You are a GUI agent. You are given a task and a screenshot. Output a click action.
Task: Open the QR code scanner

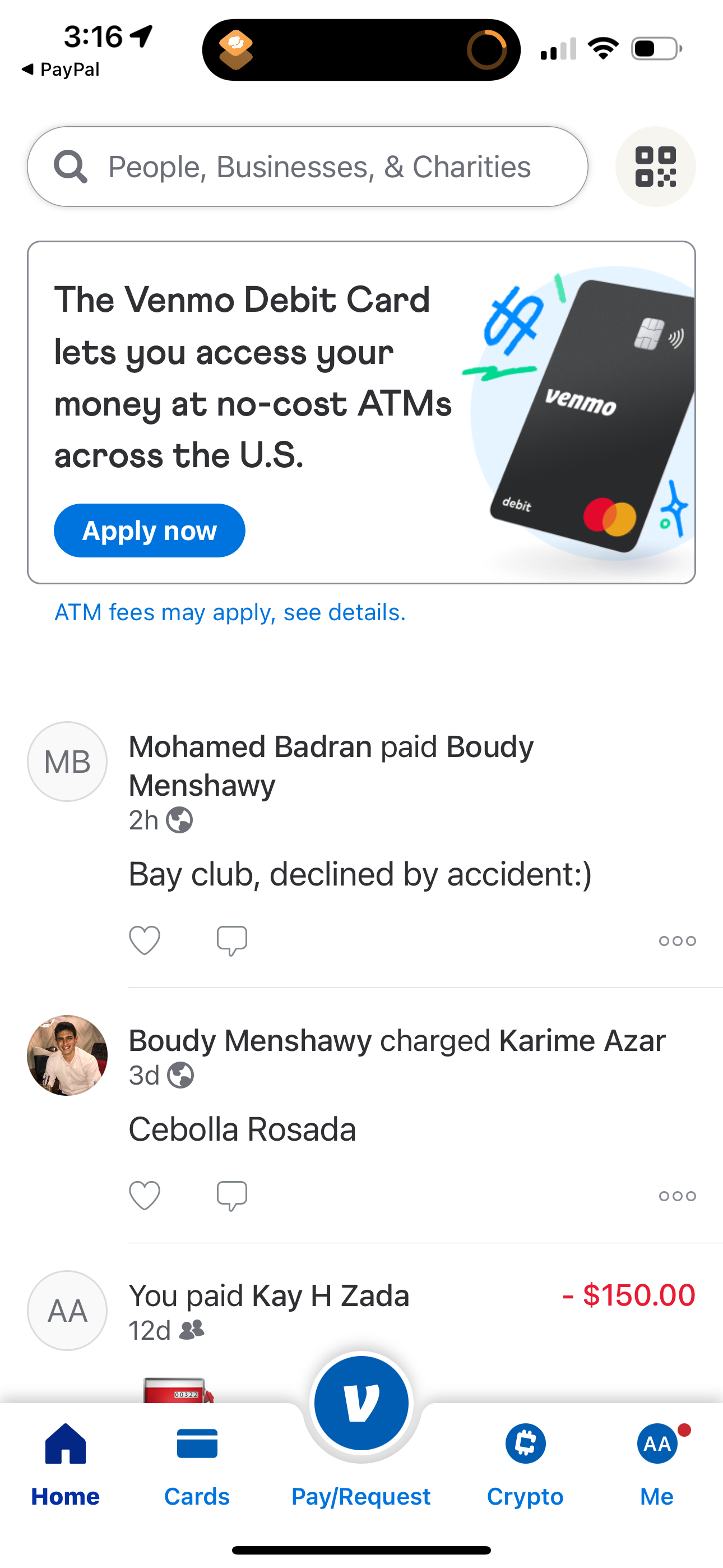coord(655,166)
